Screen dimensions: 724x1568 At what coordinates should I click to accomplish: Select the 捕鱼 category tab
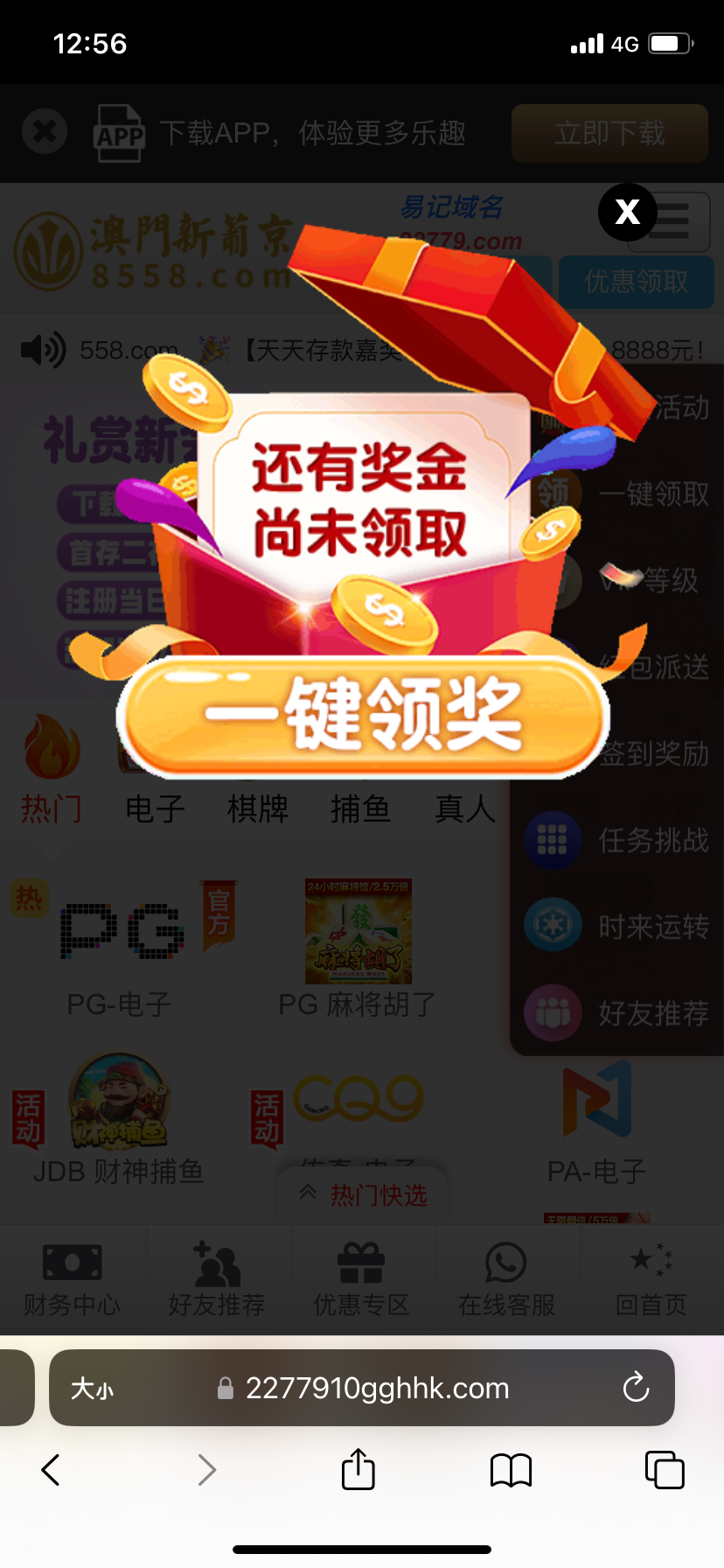click(x=360, y=808)
